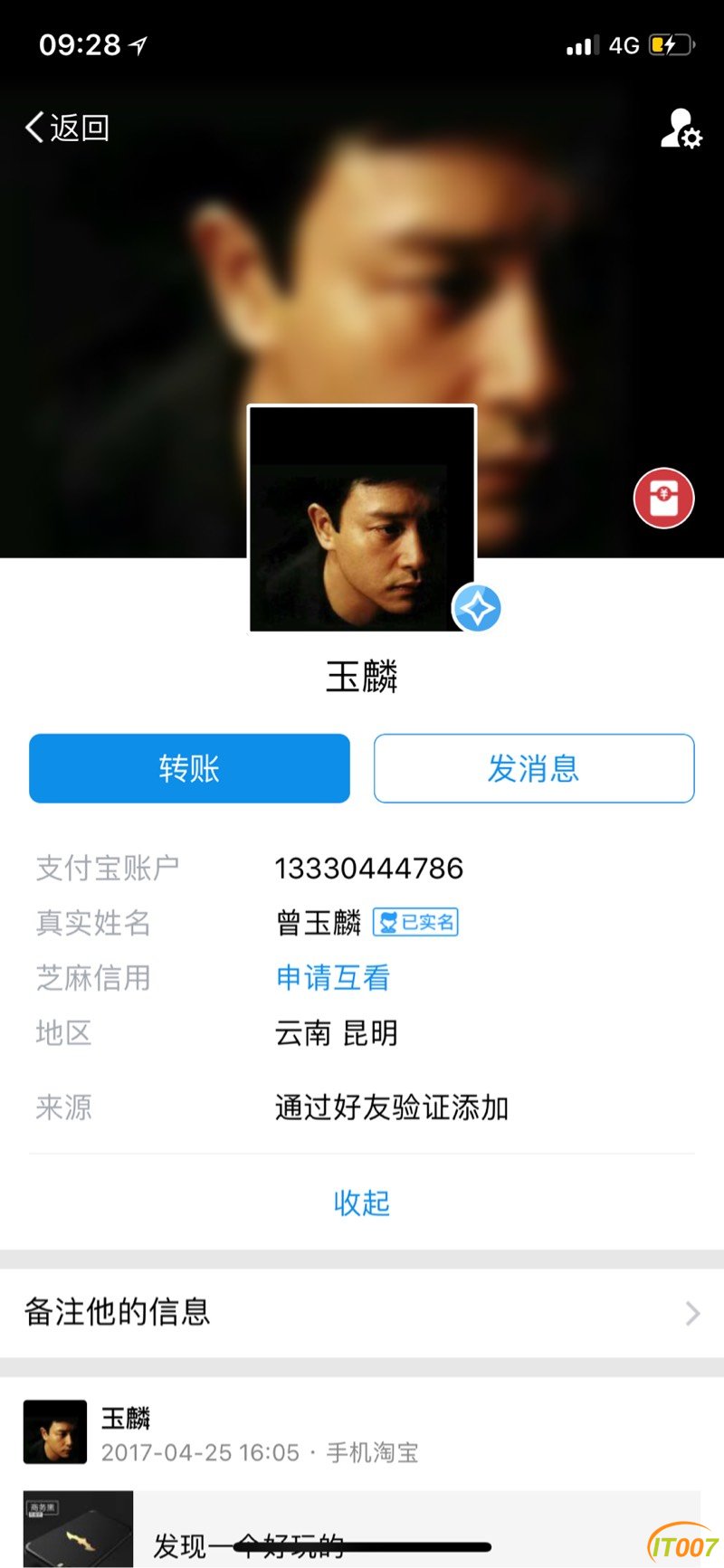Image resolution: width=724 pixels, height=1568 pixels.
Task: Open the 备注他的信息 row
Action: click(x=362, y=1312)
